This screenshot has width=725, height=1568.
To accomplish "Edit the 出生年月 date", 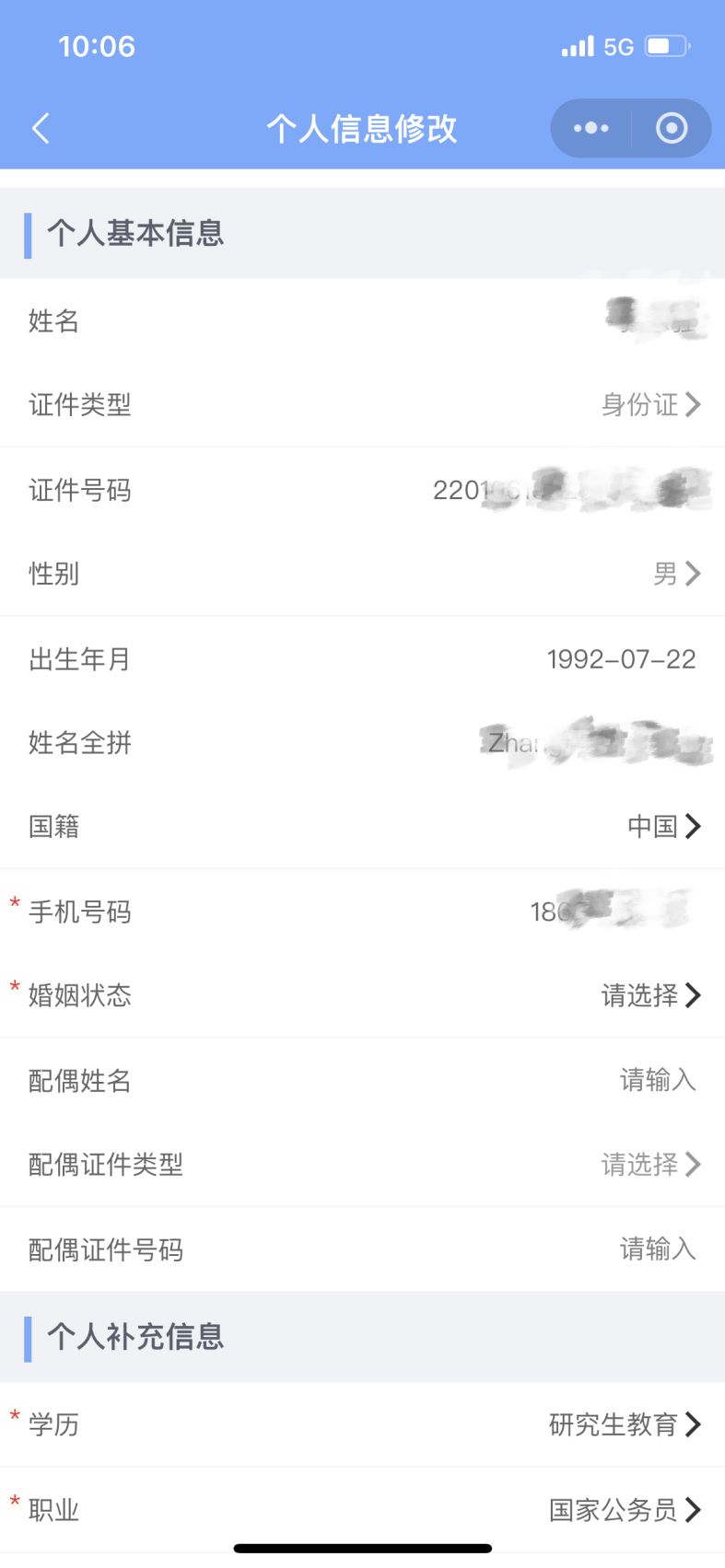I will [362, 659].
